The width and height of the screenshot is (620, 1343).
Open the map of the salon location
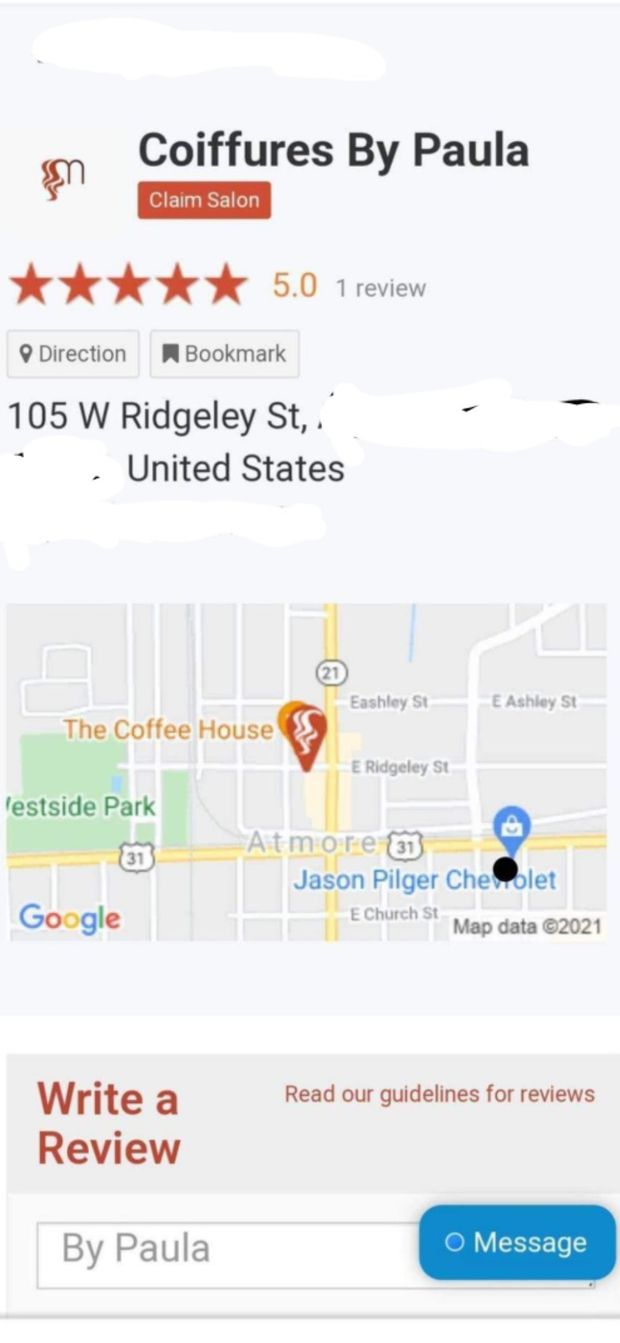point(306,771)
